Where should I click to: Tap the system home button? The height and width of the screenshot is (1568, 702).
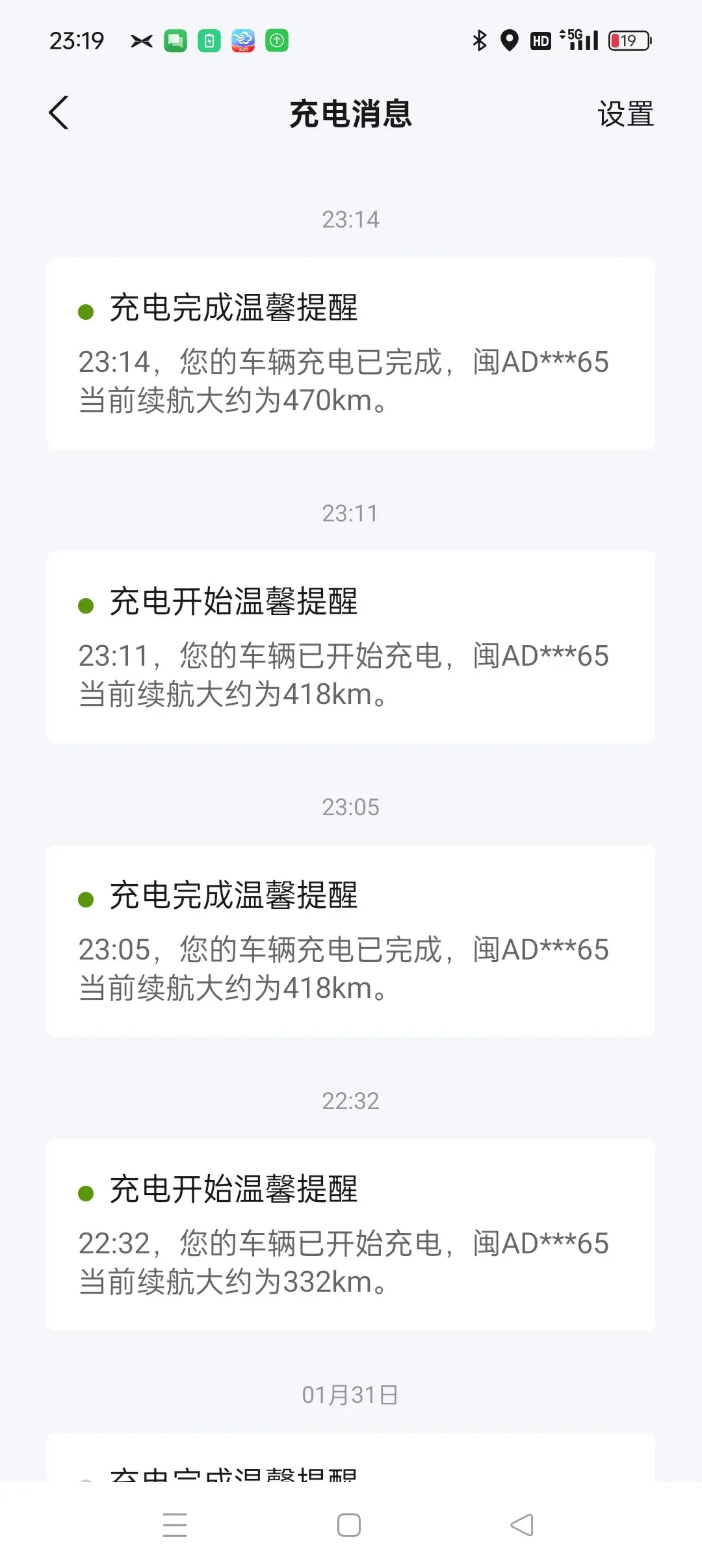tap(349, 1525)
